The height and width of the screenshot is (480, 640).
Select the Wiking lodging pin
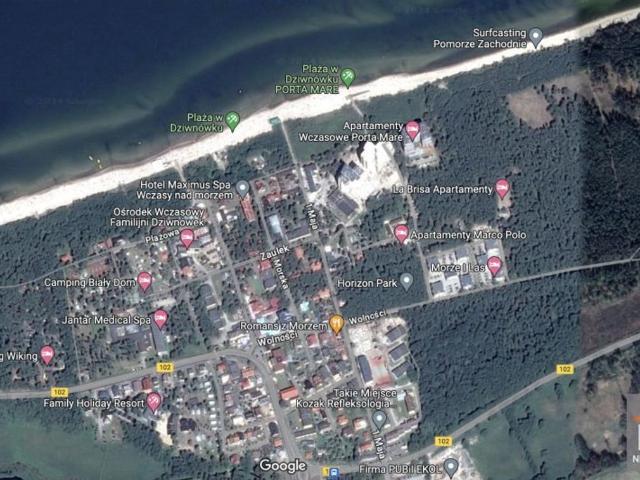pos(47,354)
